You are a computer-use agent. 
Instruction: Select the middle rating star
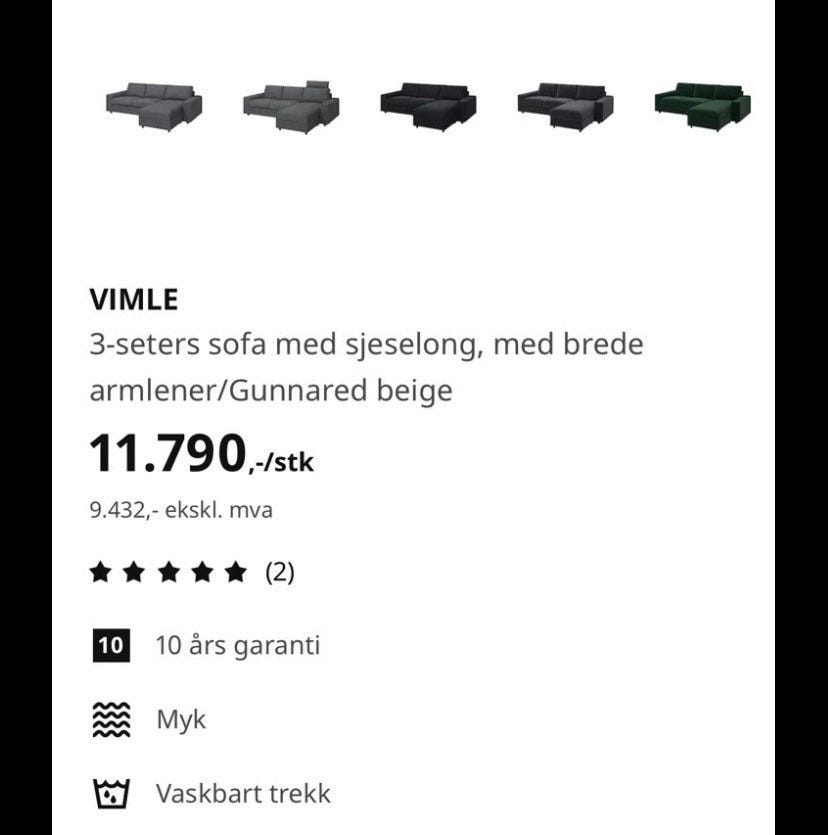[167, 571]
